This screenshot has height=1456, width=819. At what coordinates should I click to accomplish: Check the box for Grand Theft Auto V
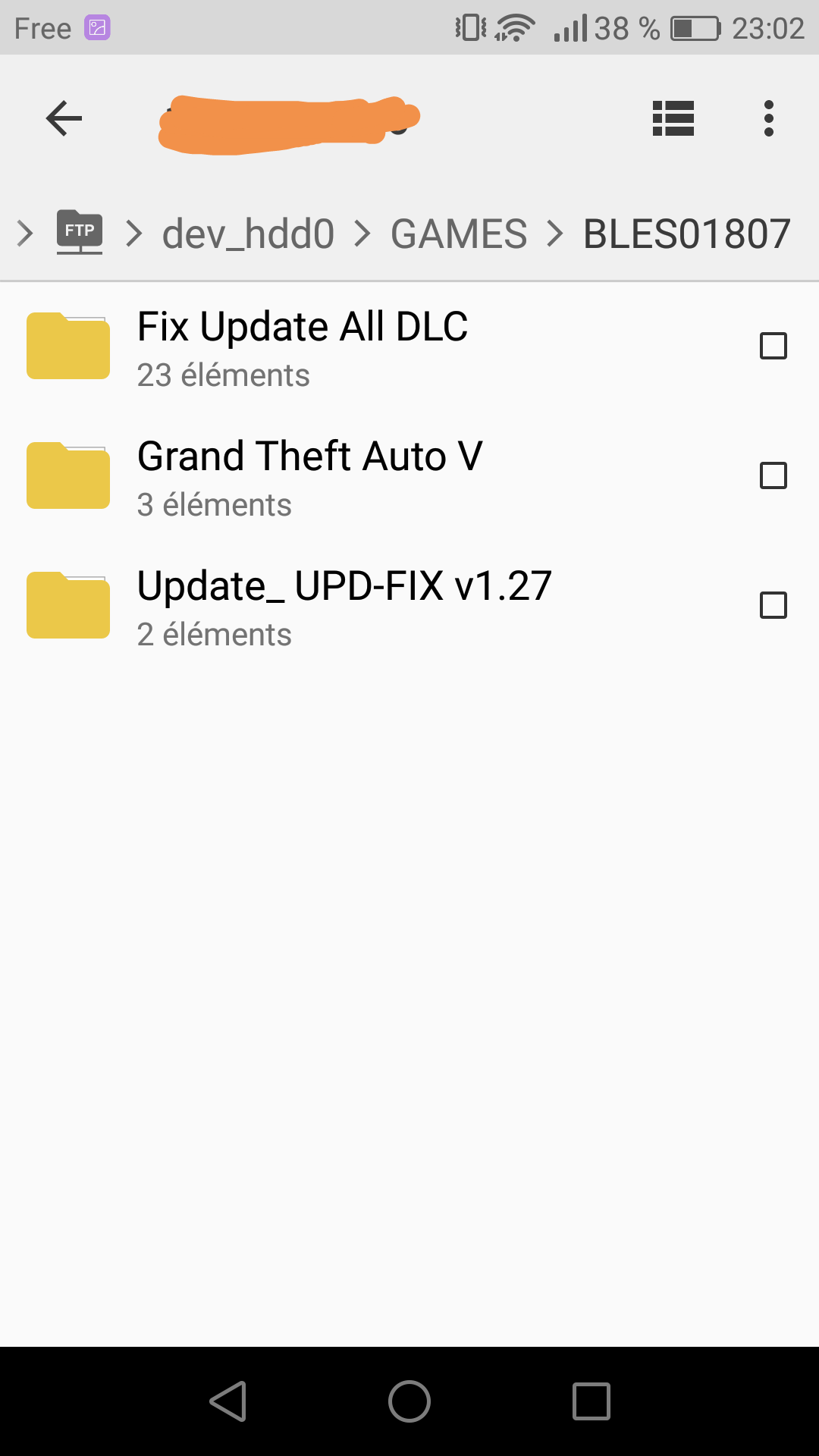tap(773, 475)
